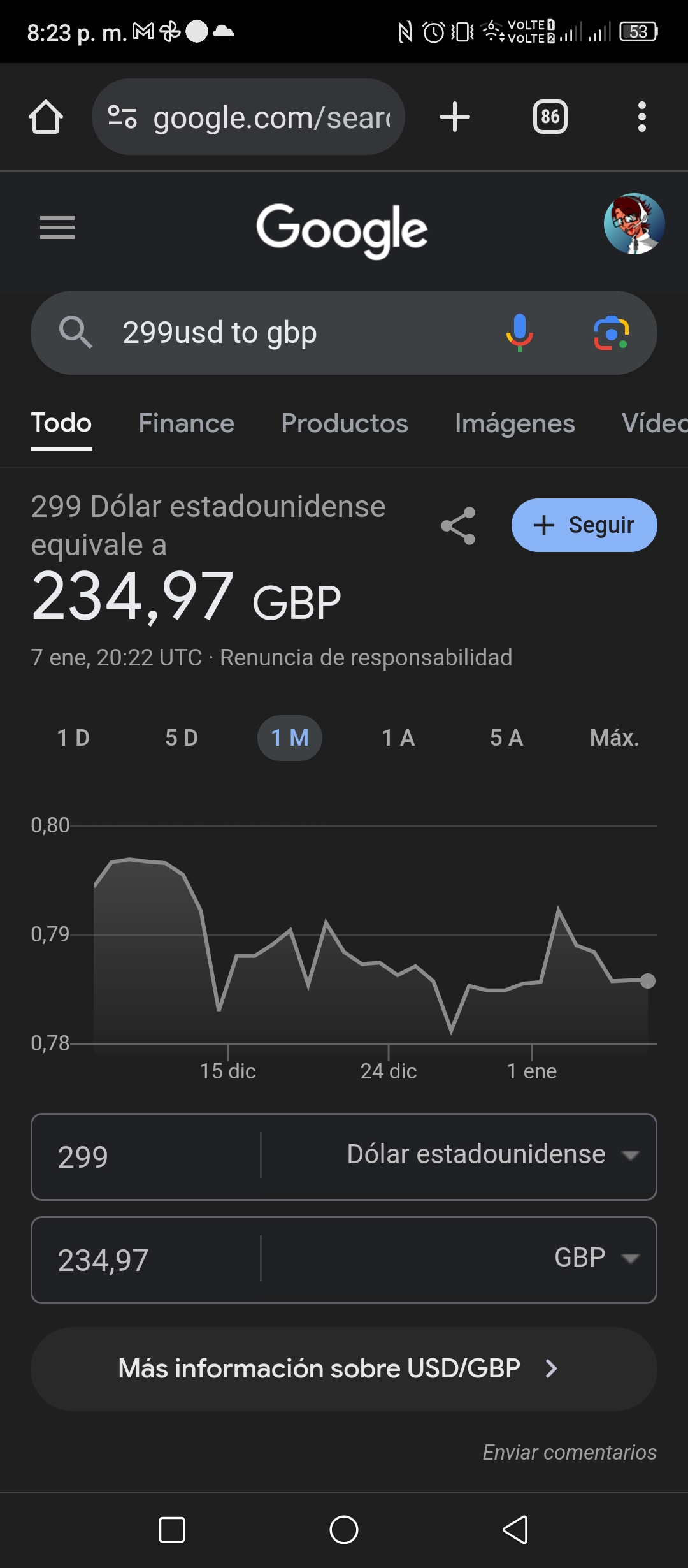Follow USD/GBP with the Seguir button
688x1568 pixels.
coord(584,525)
